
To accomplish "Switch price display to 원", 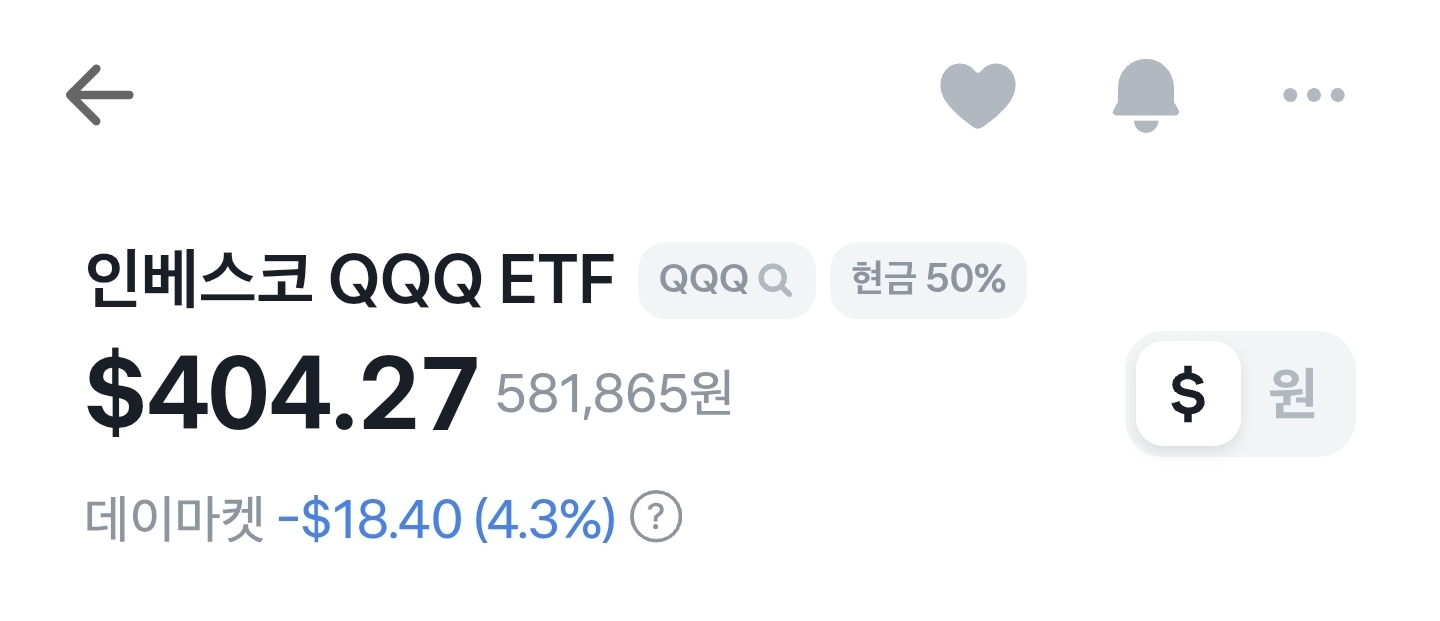I will [x=1293, y=394].
